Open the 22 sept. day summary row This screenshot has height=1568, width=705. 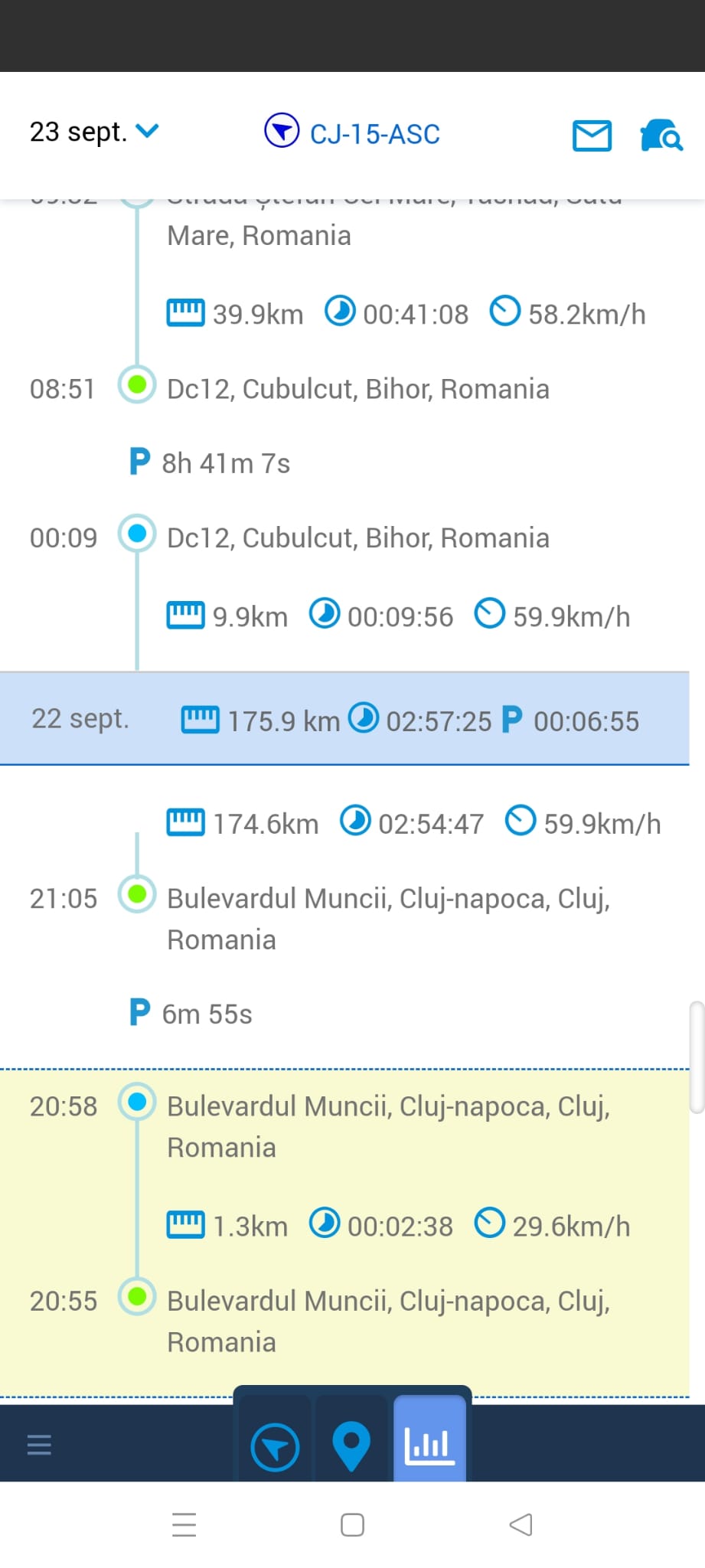(x=344, y=719)
